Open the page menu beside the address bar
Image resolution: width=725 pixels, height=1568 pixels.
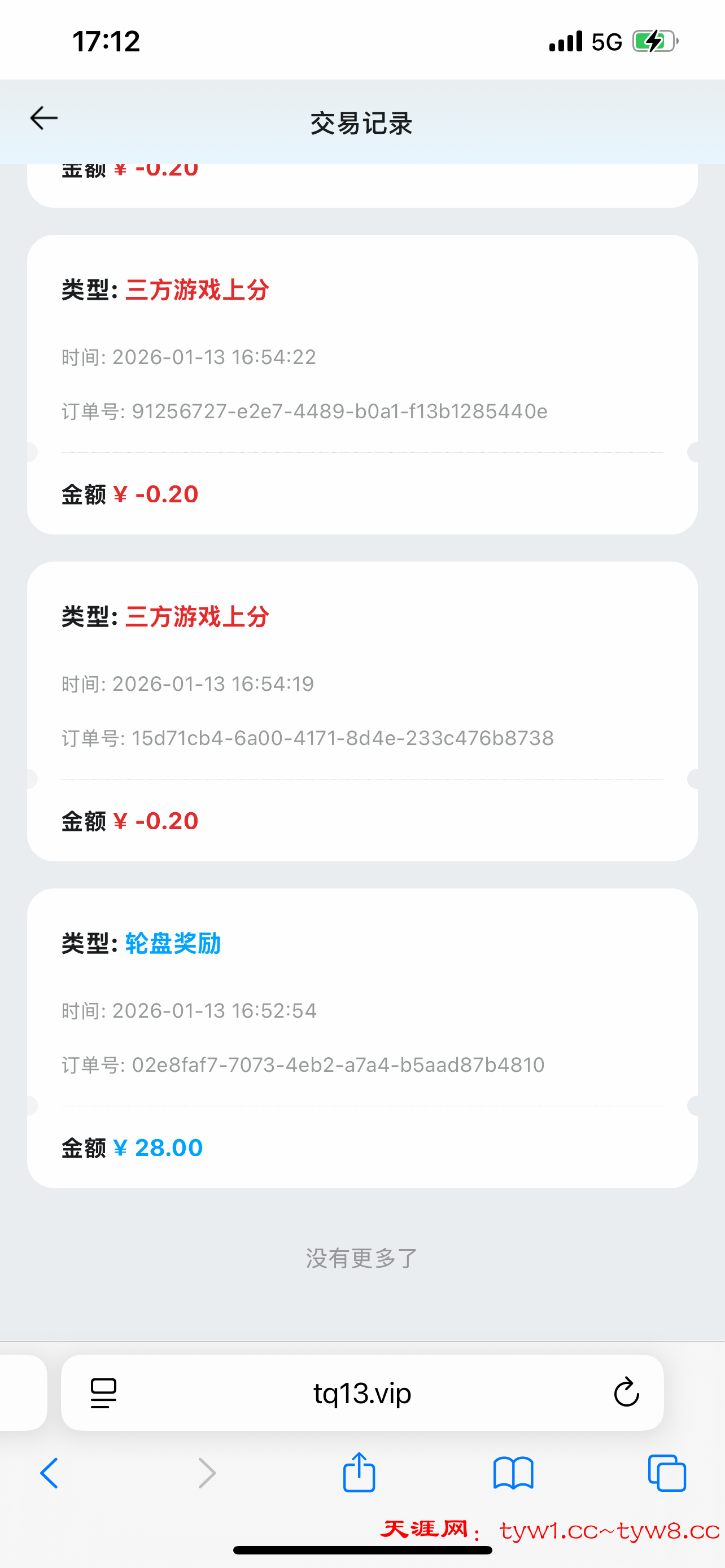[x=103, y=1392]
